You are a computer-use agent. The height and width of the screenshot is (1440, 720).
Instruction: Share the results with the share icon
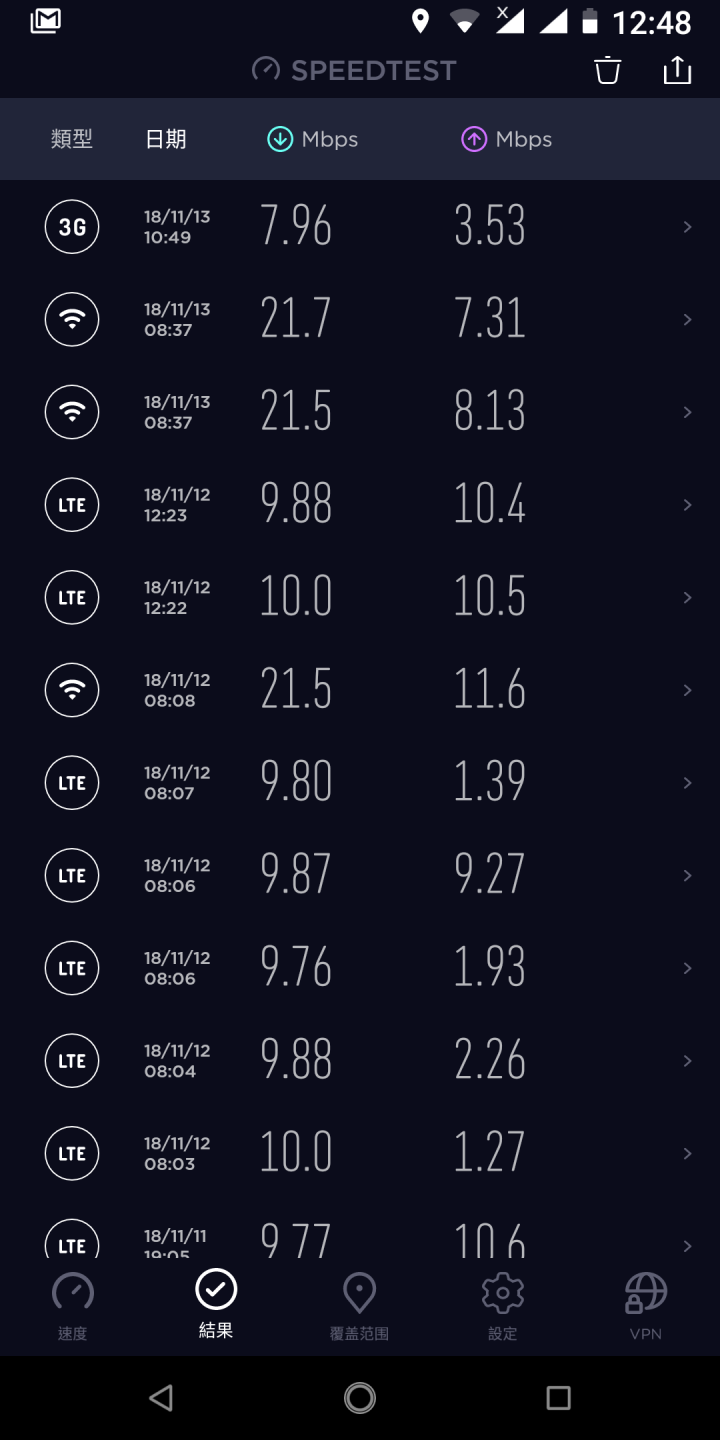[677, 70]
